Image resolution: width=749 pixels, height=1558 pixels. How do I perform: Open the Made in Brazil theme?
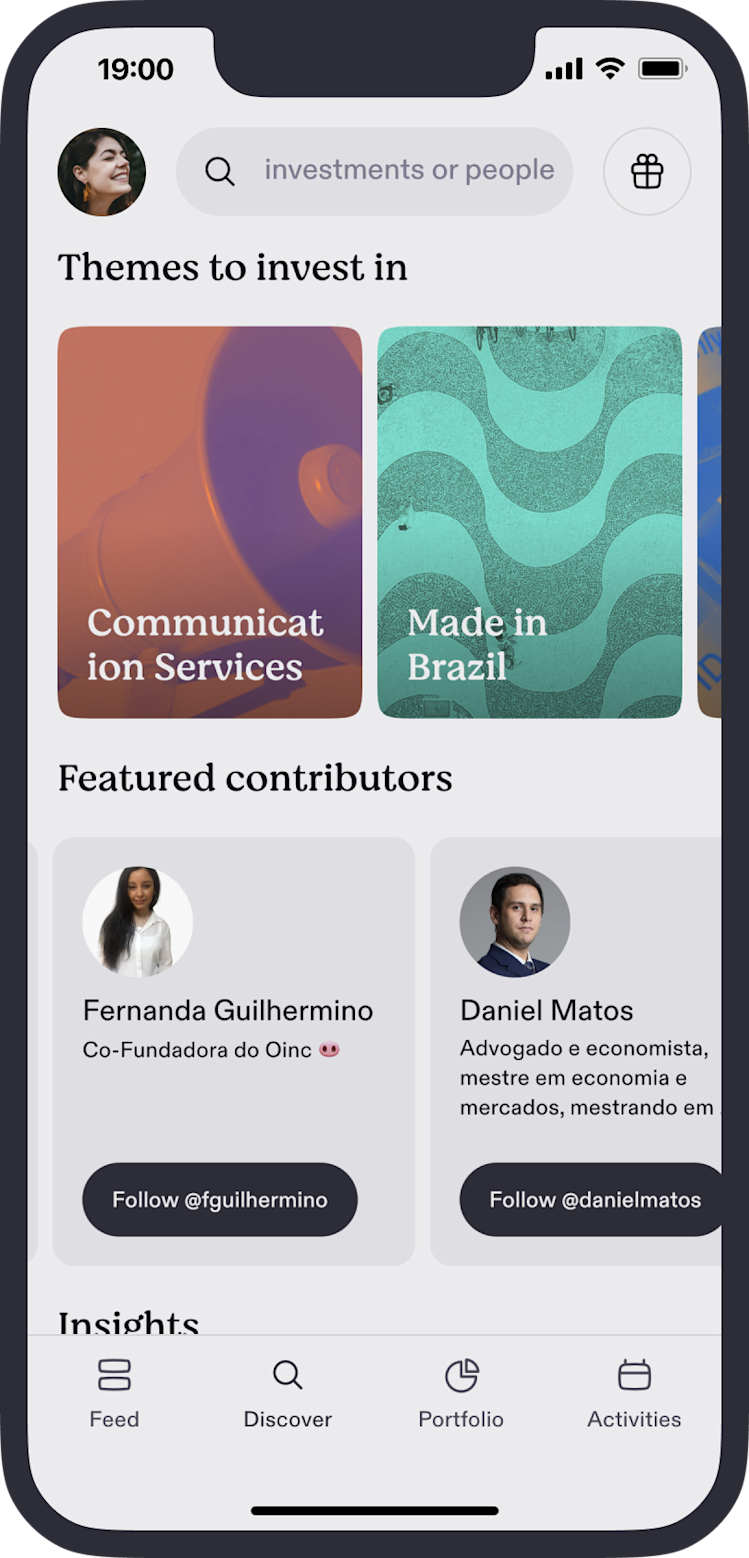(529, 522)
